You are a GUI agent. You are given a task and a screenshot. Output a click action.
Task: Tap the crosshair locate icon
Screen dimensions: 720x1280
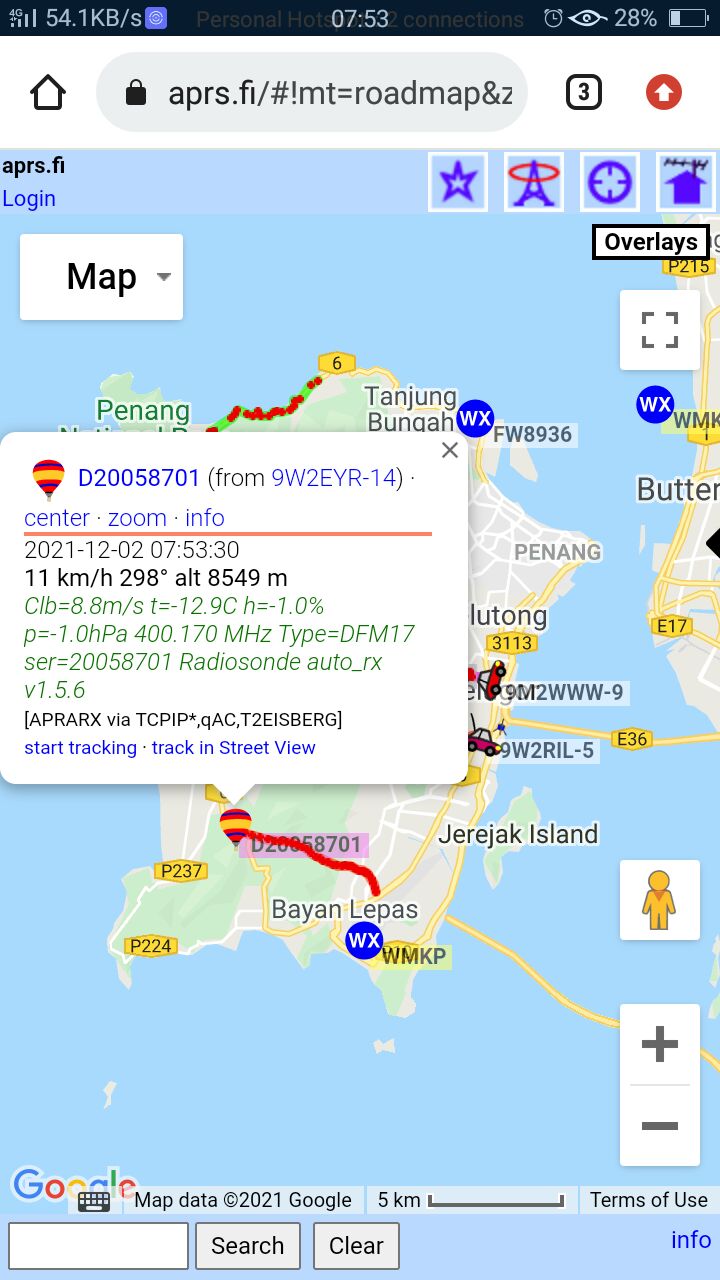click(x=610, y=182)
